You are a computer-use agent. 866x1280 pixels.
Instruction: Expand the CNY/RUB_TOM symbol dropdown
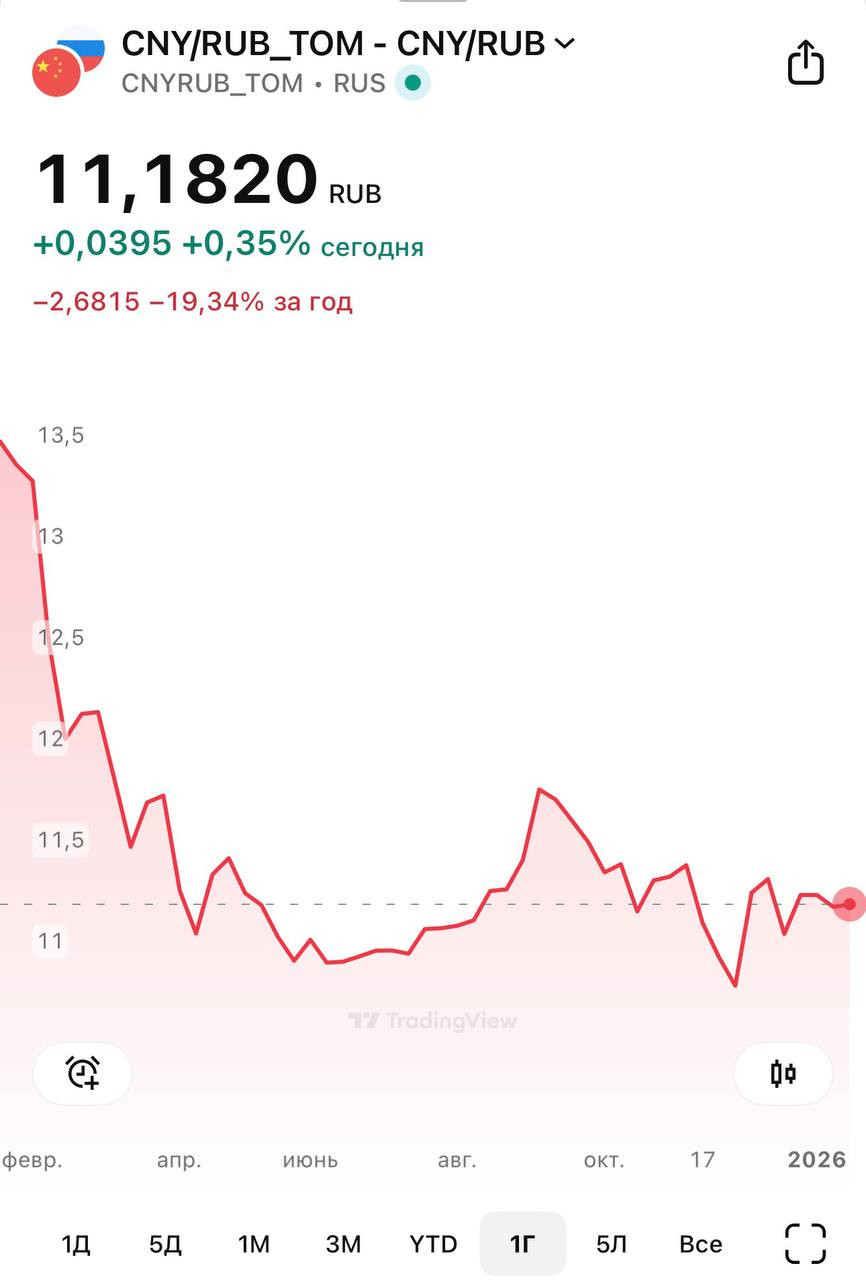click(x=564, y=43)
